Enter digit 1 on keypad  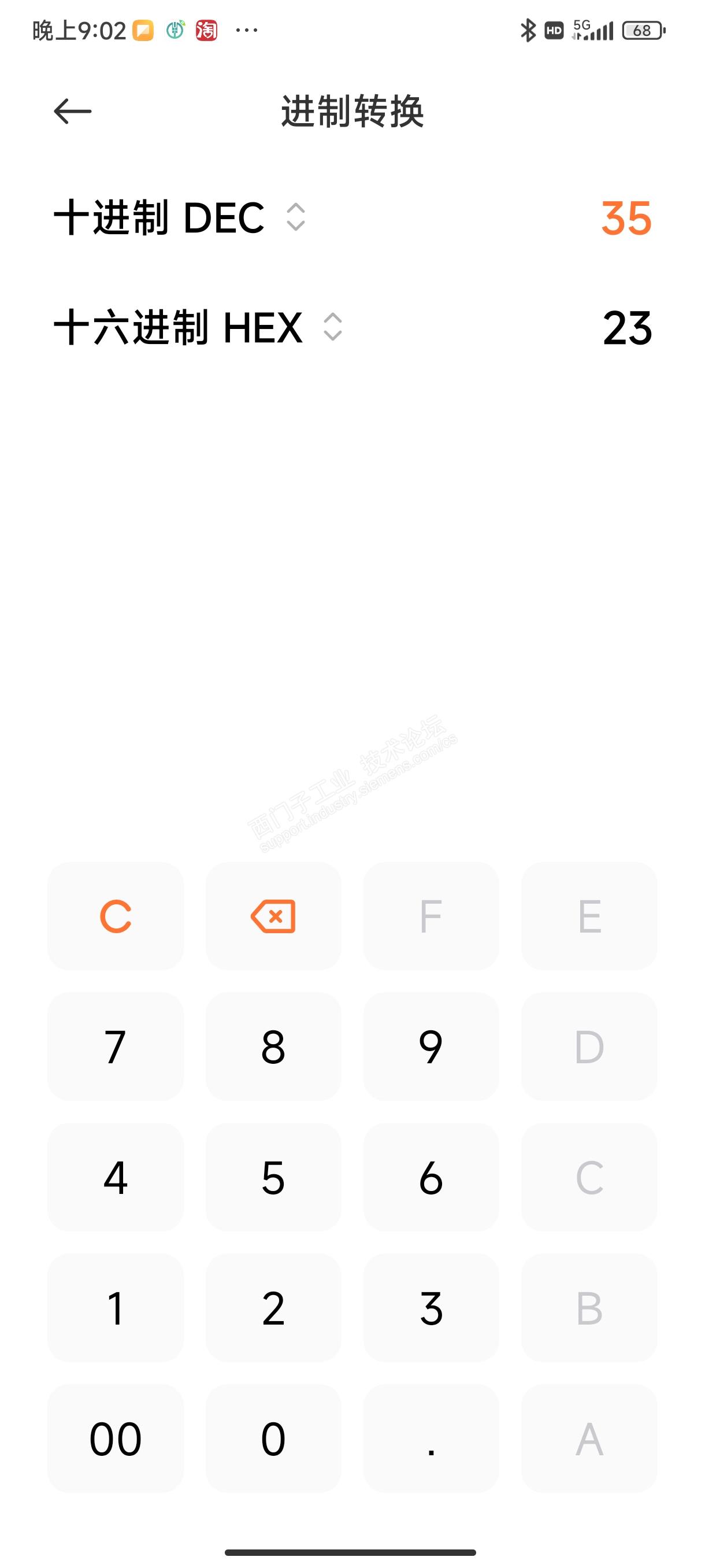coord(116,1308)
